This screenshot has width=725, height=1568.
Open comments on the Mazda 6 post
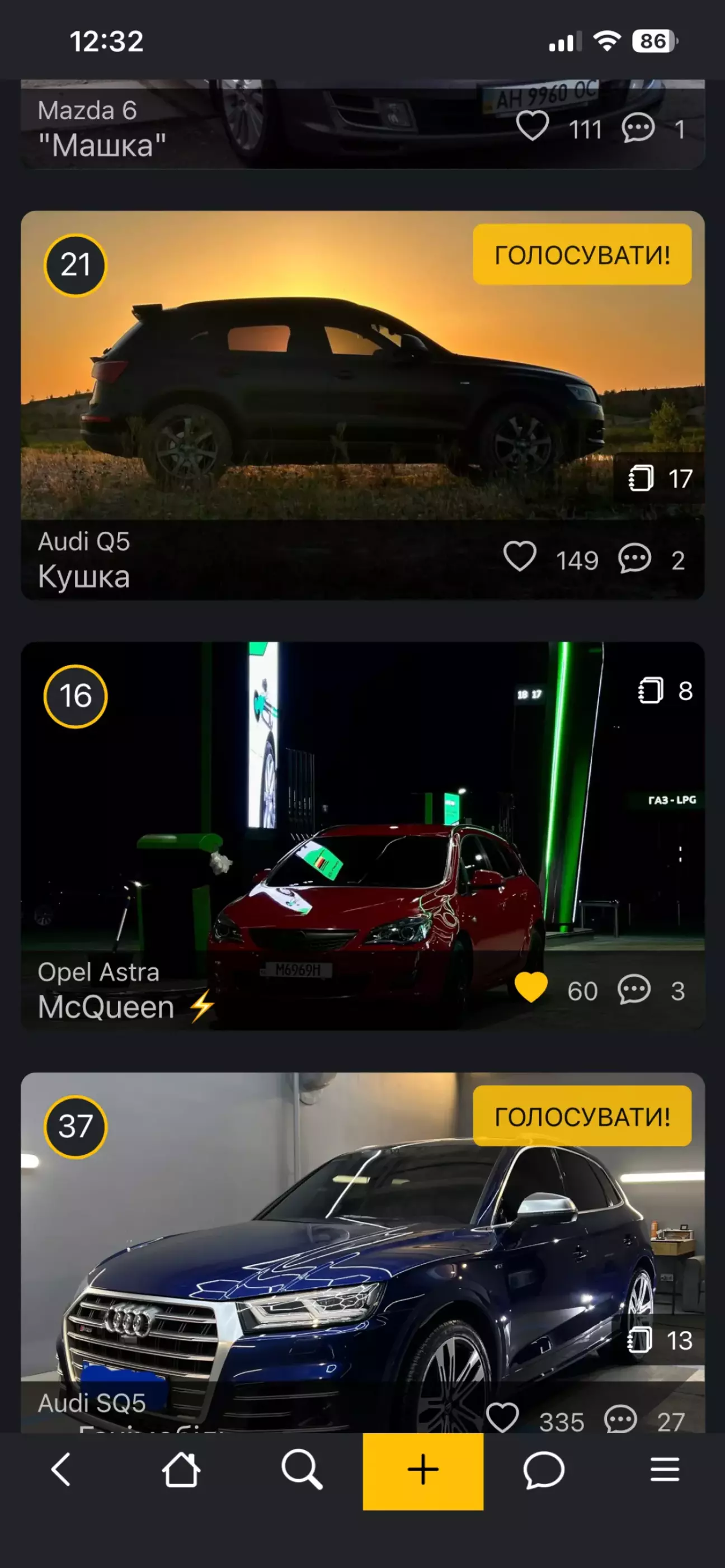pyautogui.click(x=637, y=128)
